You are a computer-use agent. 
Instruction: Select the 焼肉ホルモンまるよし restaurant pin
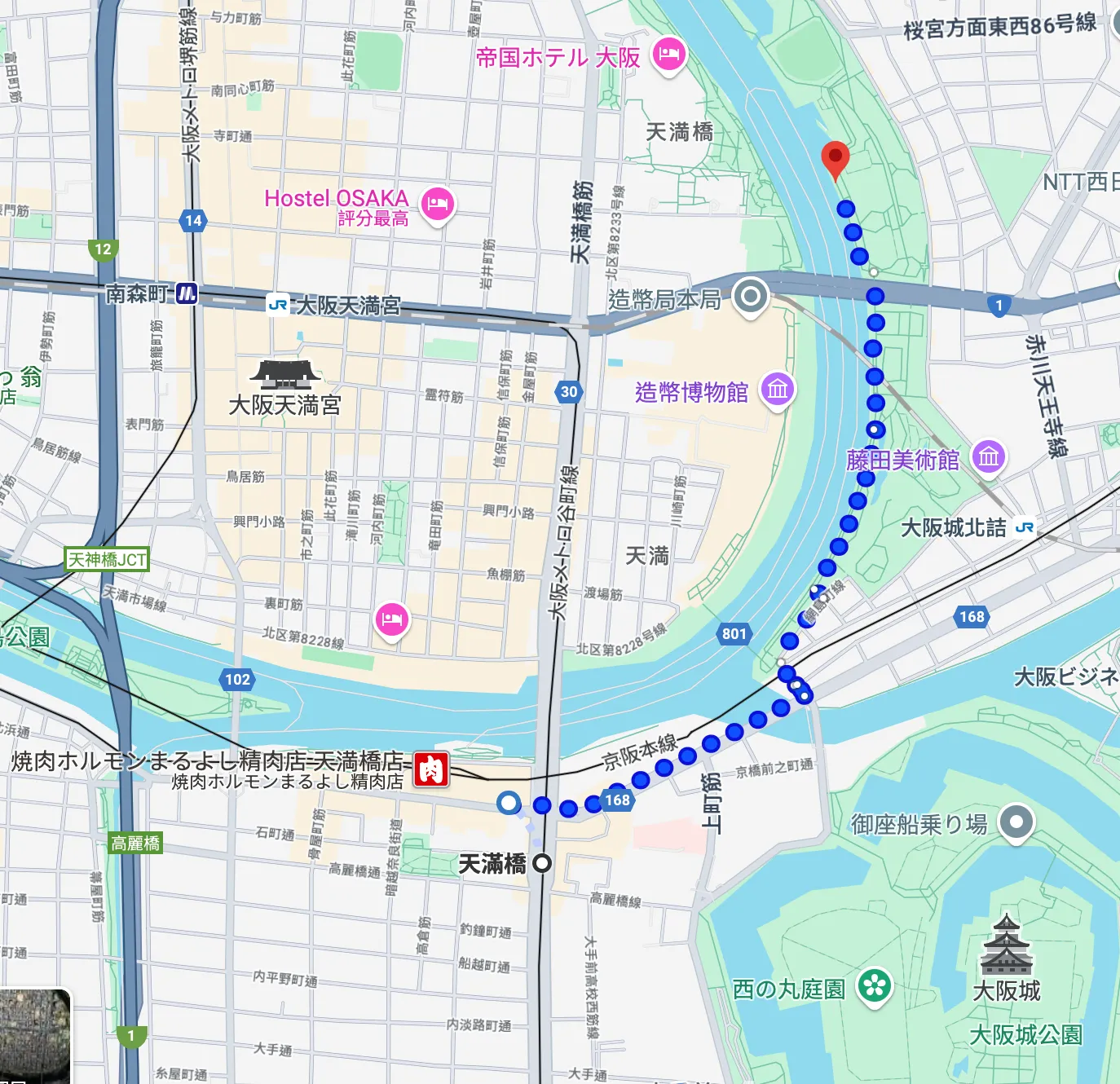(431, 769)
